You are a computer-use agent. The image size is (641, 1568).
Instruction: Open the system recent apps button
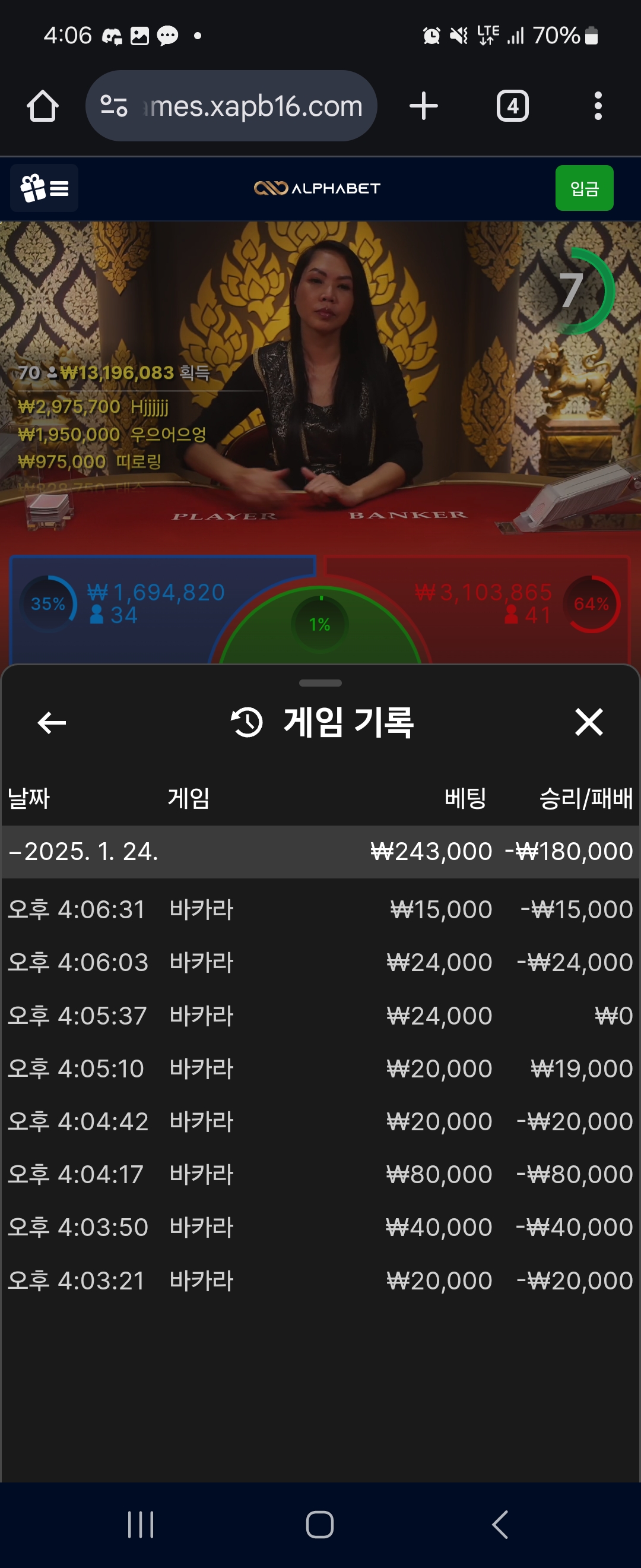pos(141,1525)
